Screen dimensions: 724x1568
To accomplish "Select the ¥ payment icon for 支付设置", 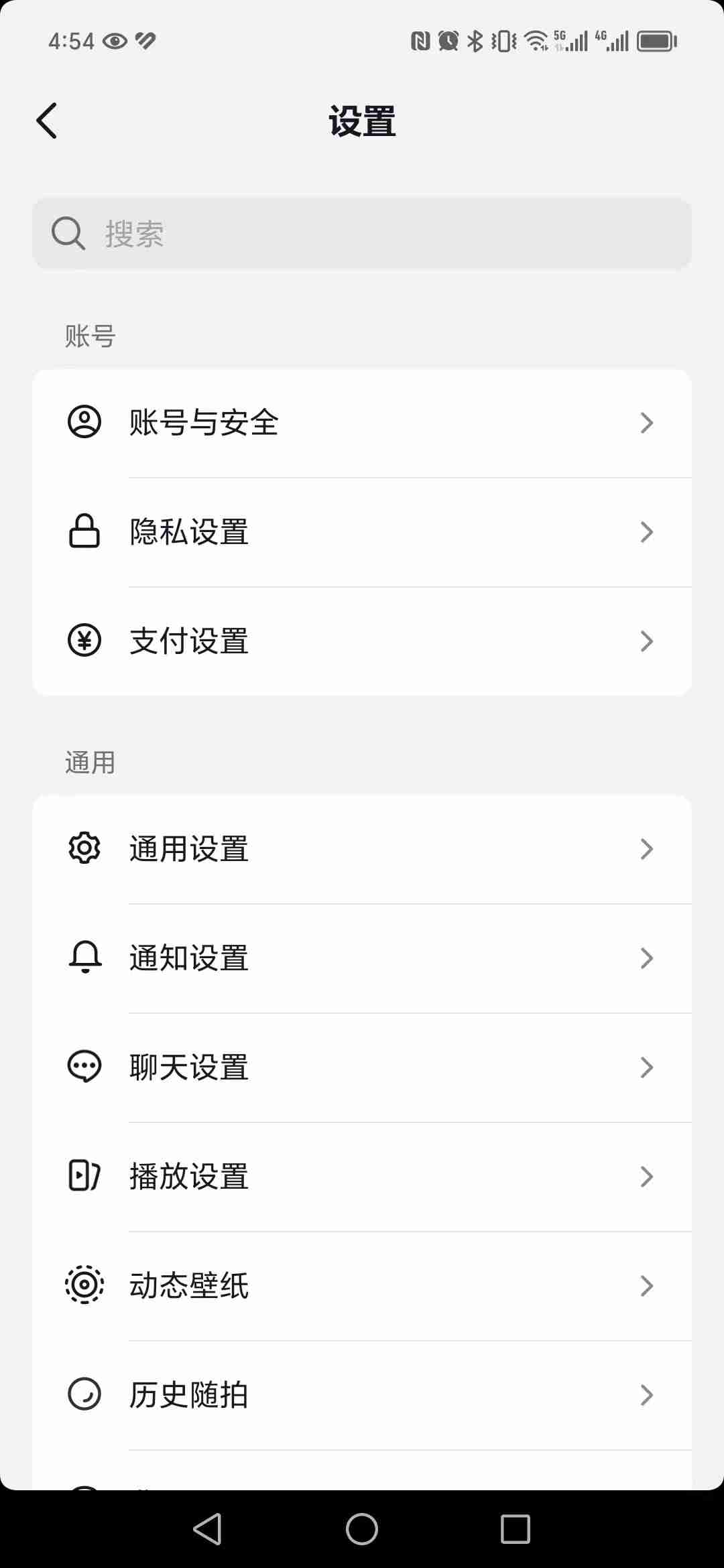I will tap(84, 641).
